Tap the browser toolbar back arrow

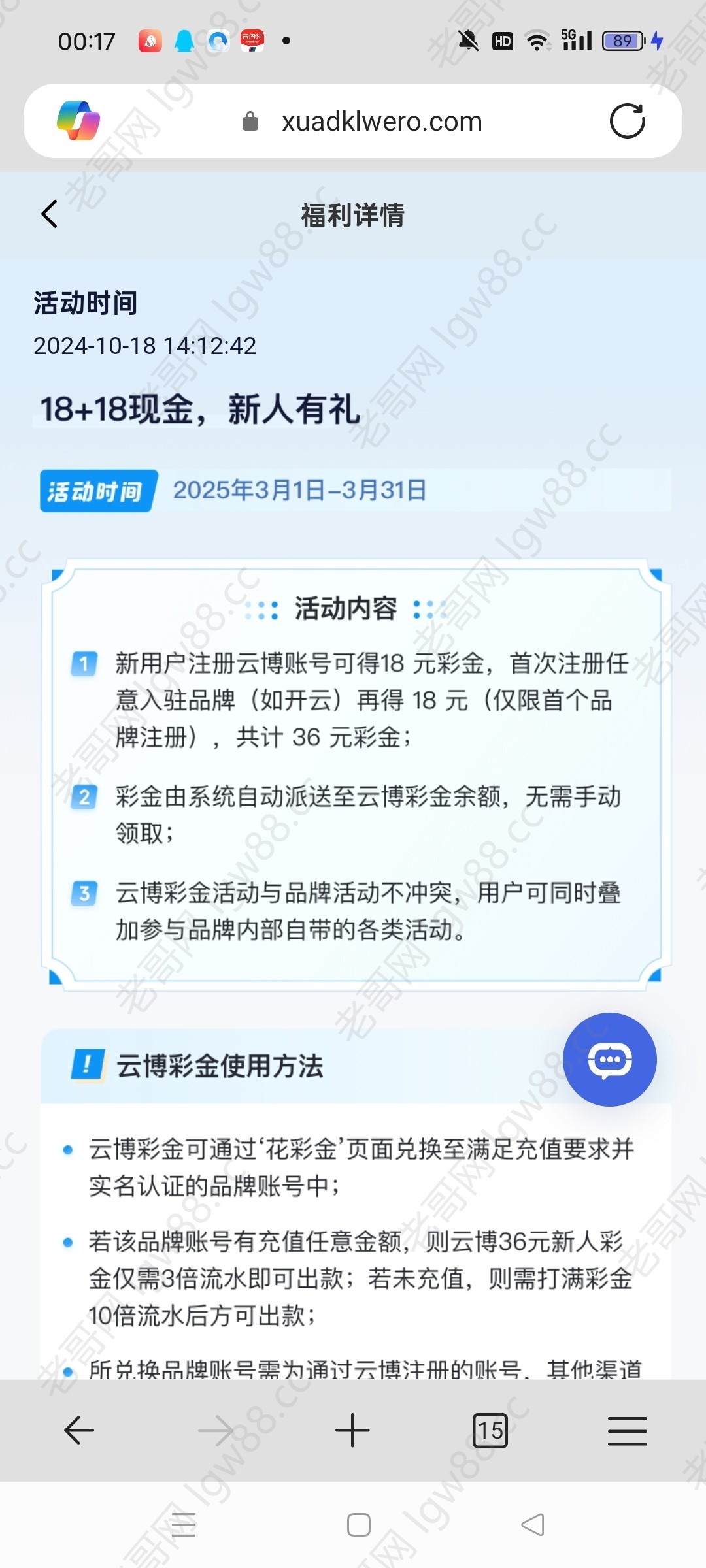(79, 1430)
